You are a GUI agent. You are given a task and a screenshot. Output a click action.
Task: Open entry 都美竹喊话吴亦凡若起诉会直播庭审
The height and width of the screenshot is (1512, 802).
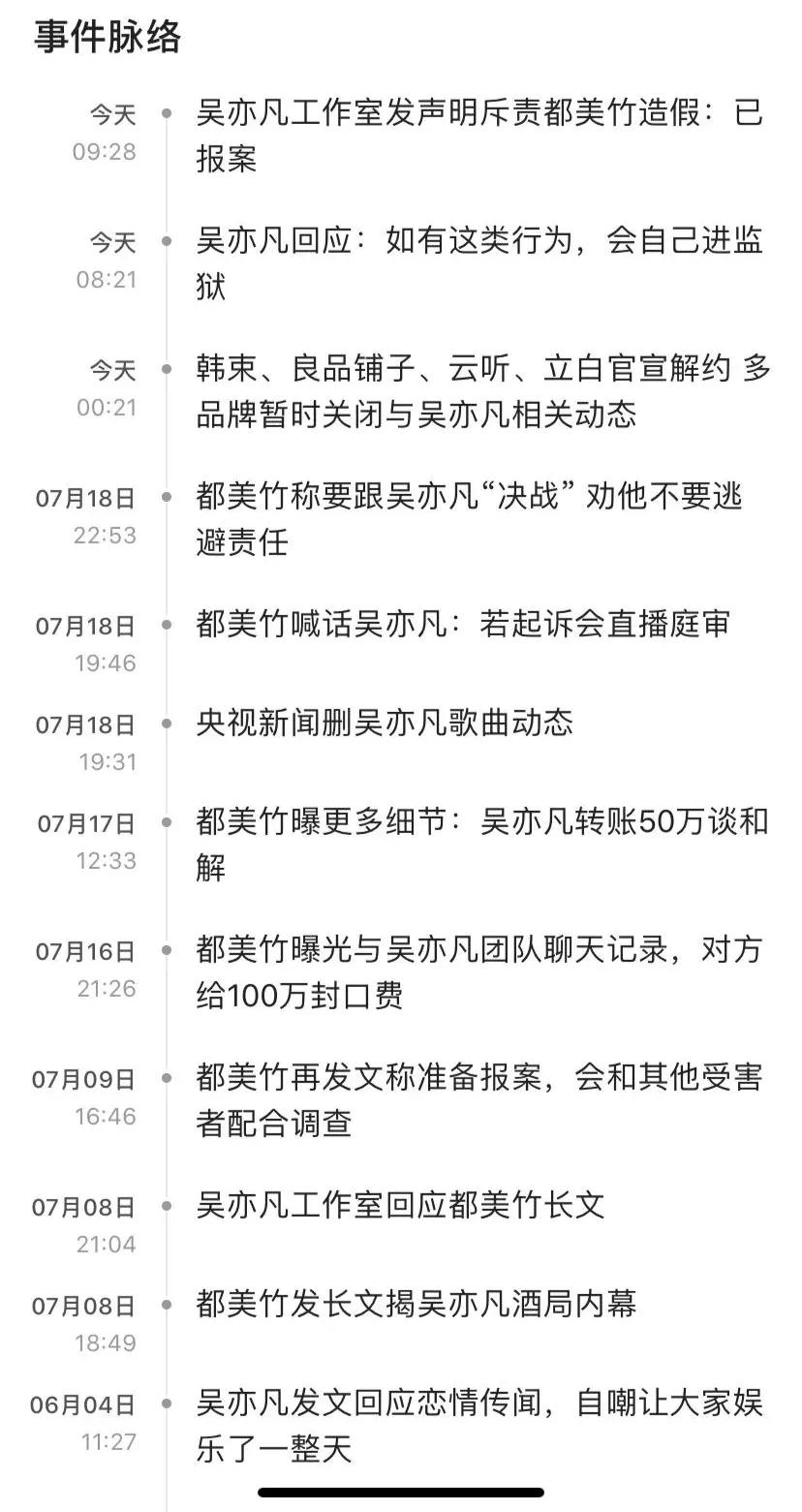click(x=465, y=626)
